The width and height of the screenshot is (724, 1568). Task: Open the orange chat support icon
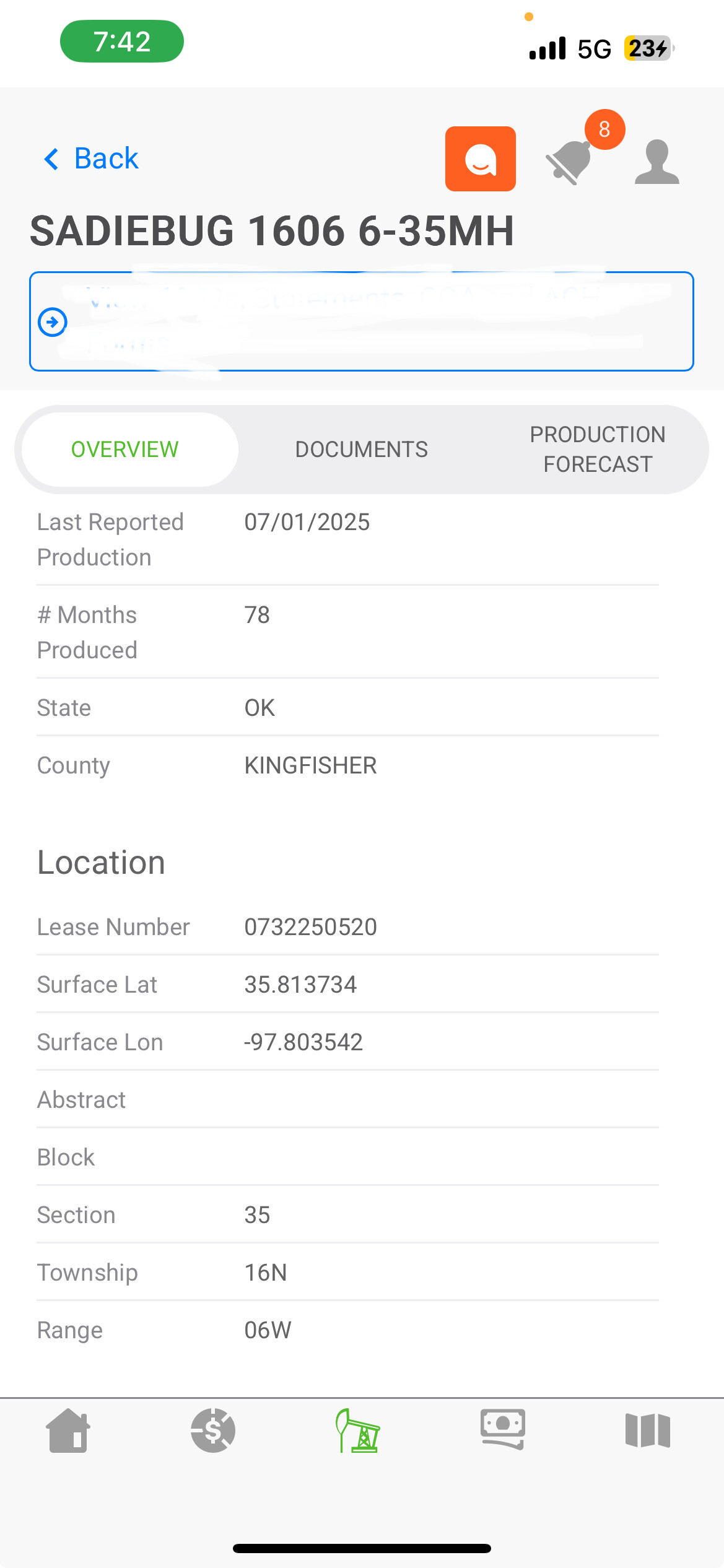tap(480, 159)
